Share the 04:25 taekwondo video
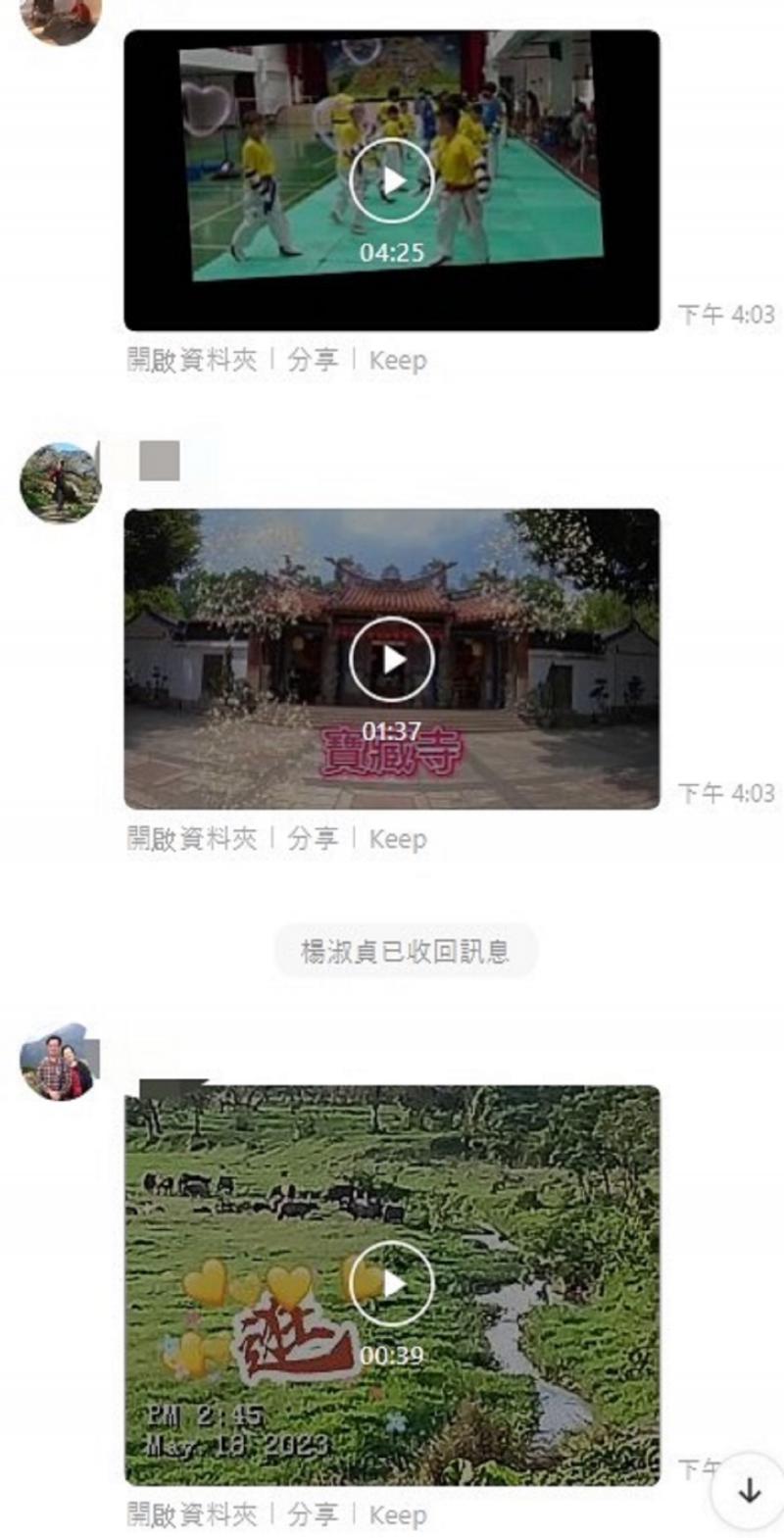 [x=312, y=360]
